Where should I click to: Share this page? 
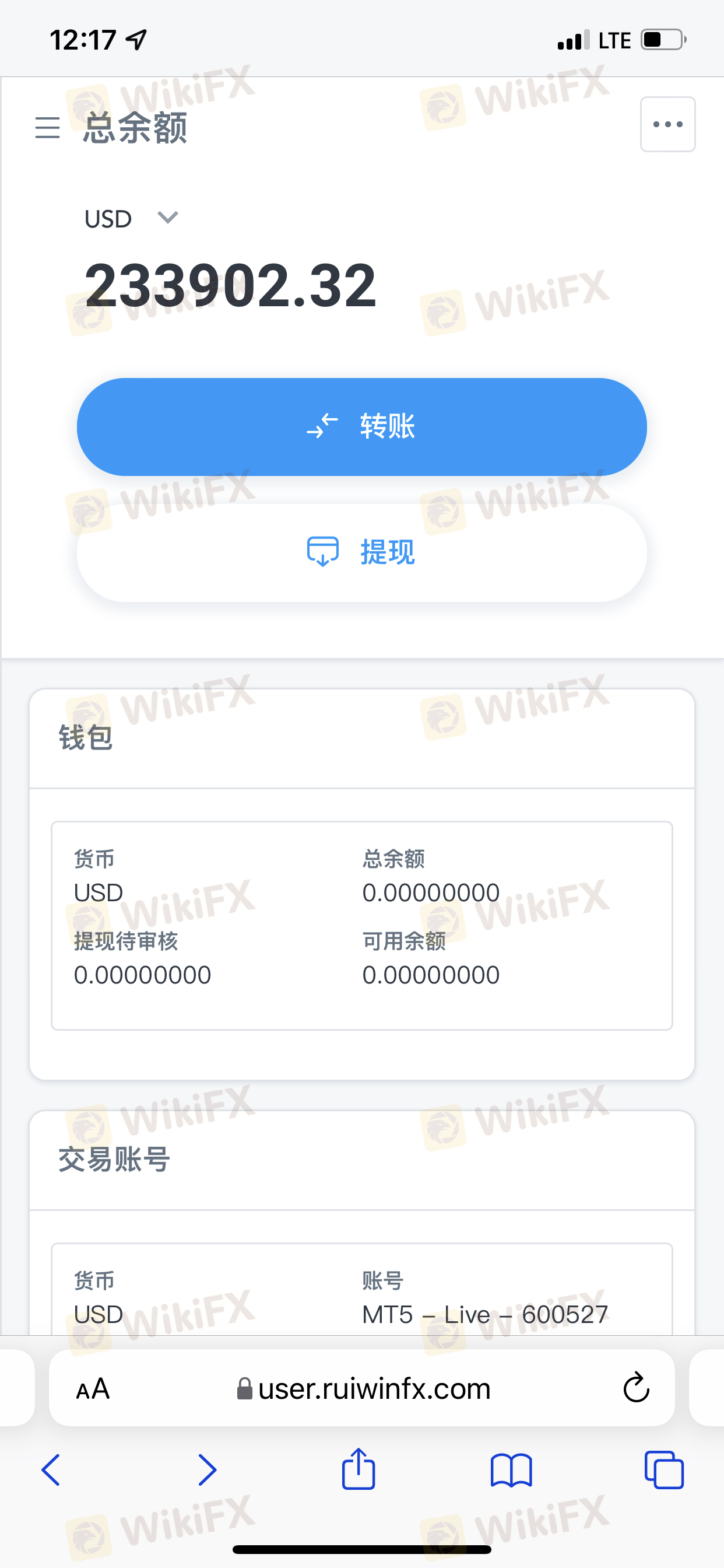coord(359,1468)
